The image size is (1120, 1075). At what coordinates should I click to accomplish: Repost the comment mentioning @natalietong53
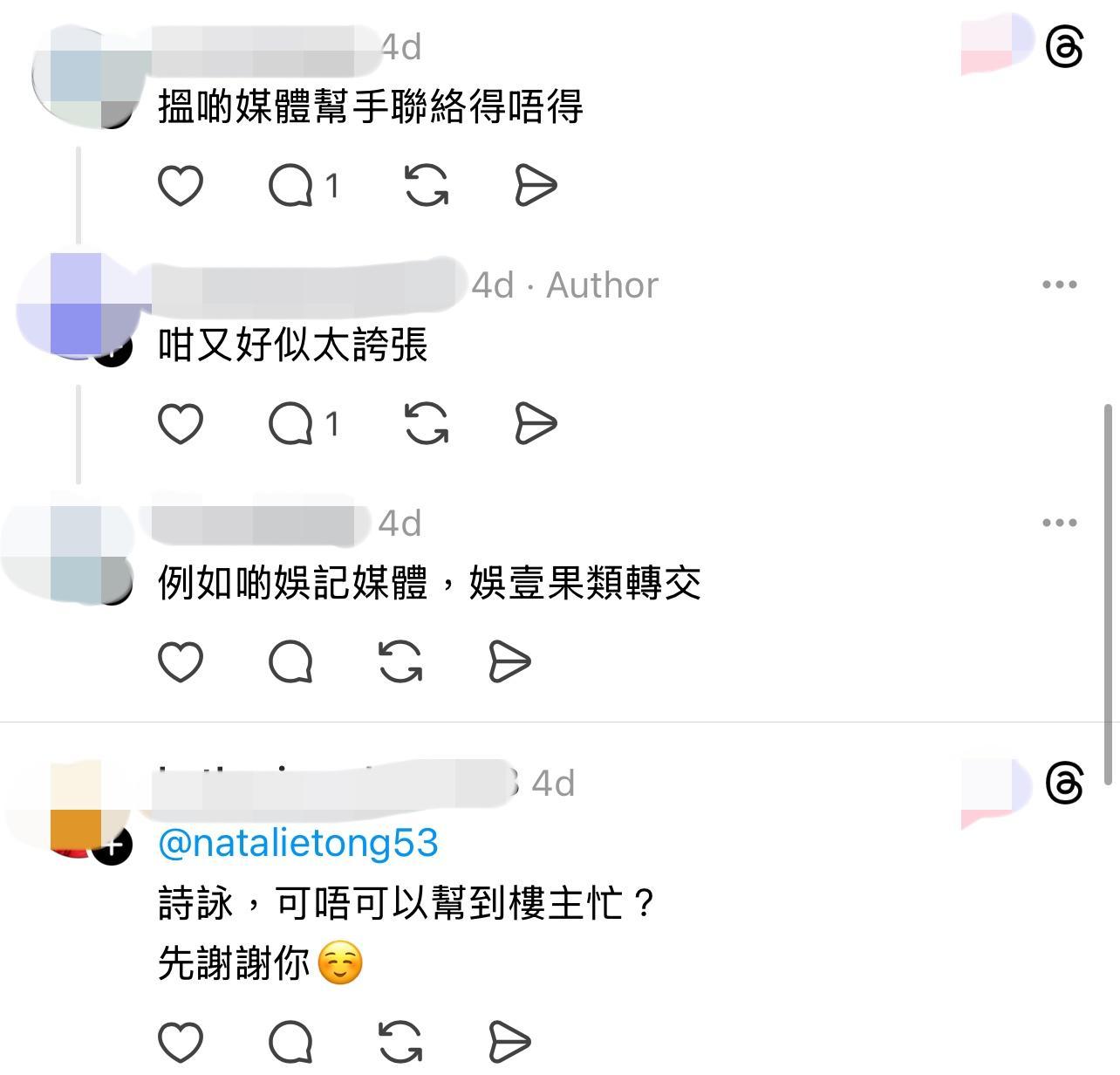click(400, 1041)
